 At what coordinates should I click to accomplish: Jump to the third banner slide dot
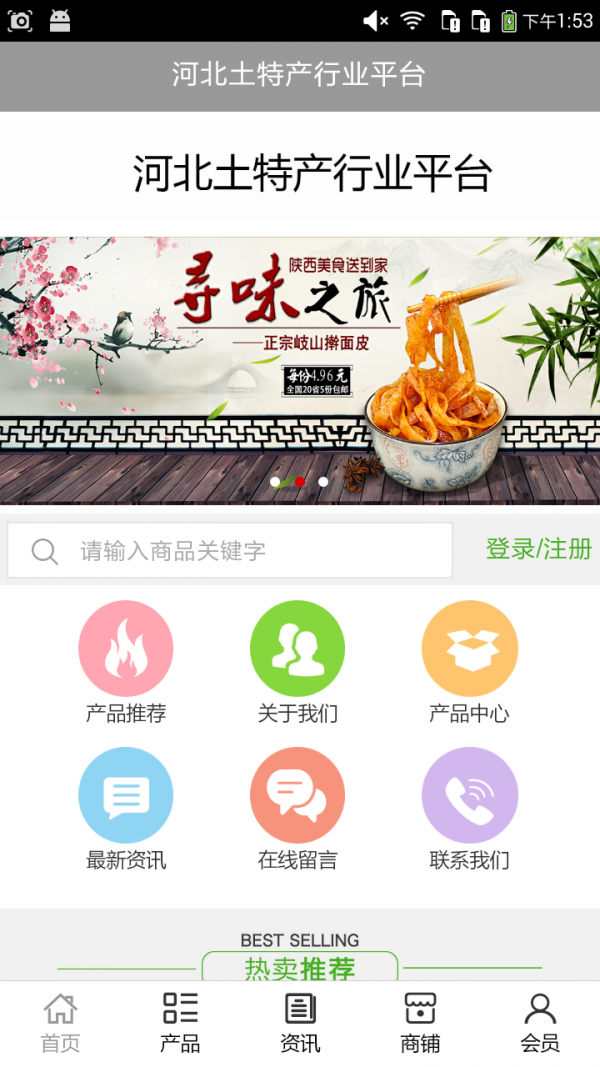click(323, 482)
